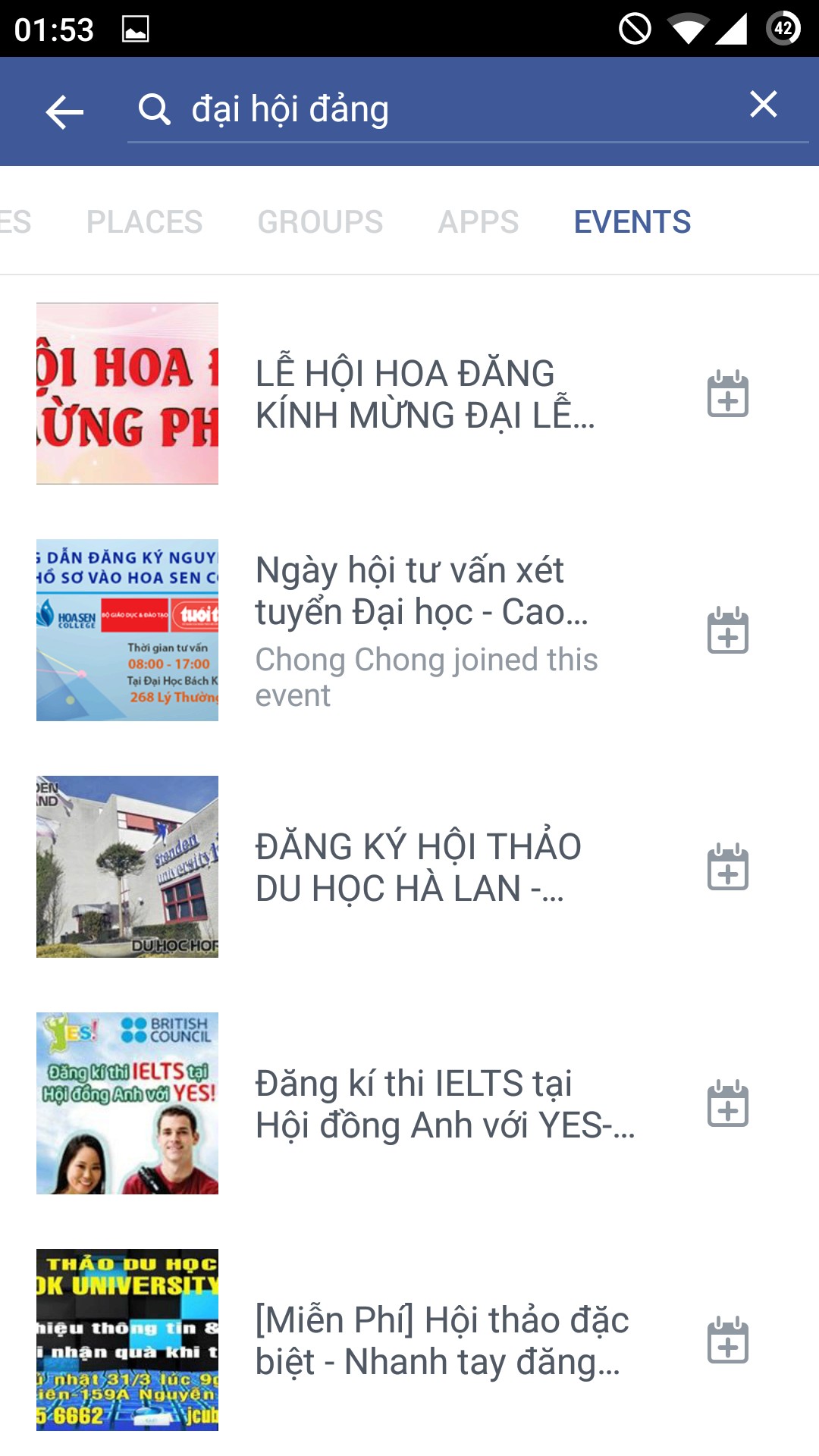The height and width of the screenshot is (1456, 819).
Task: Switch to the Apps tab
Action: tap(478, 222)
